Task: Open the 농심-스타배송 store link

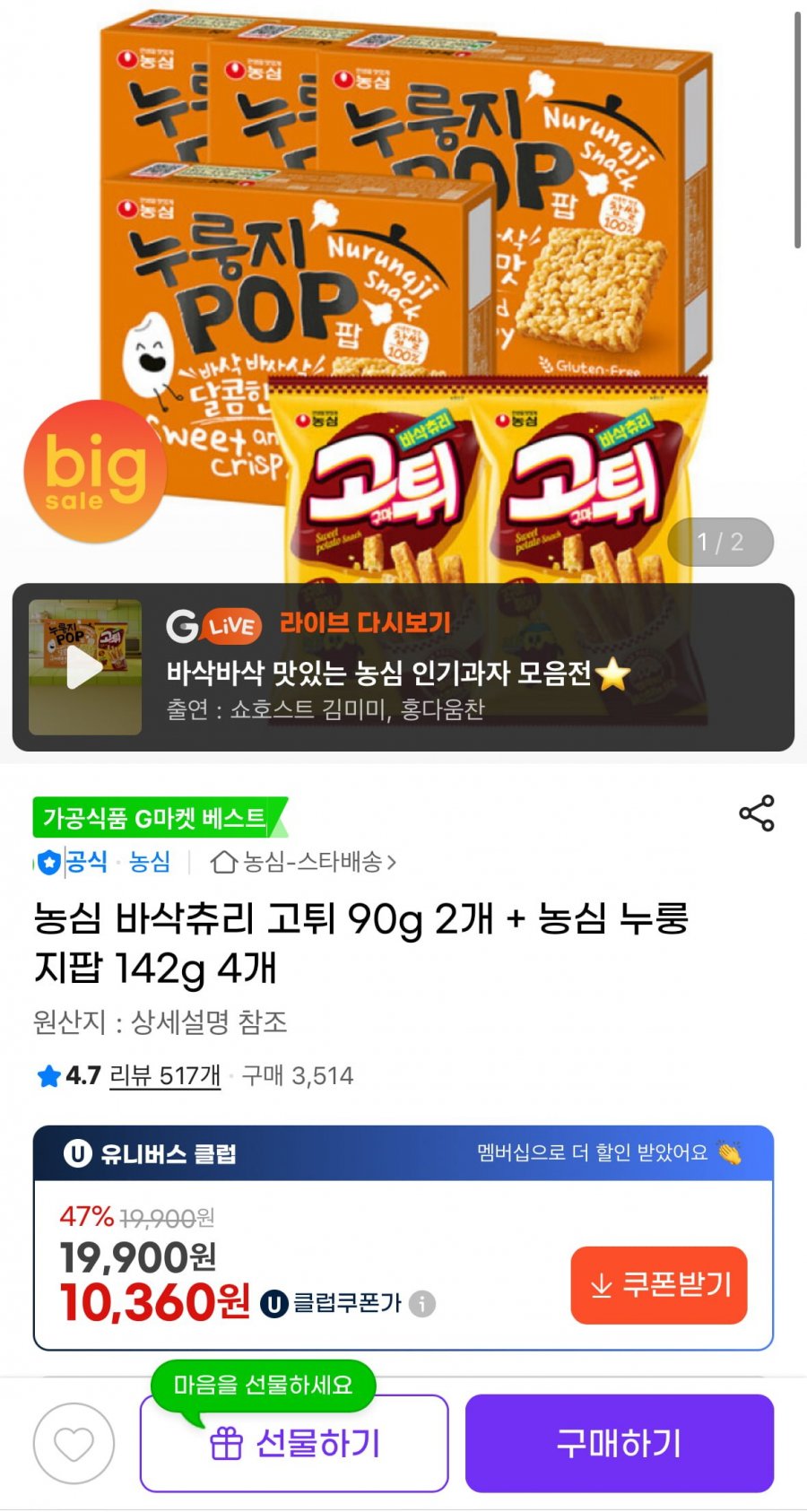Action: [303, 862]
